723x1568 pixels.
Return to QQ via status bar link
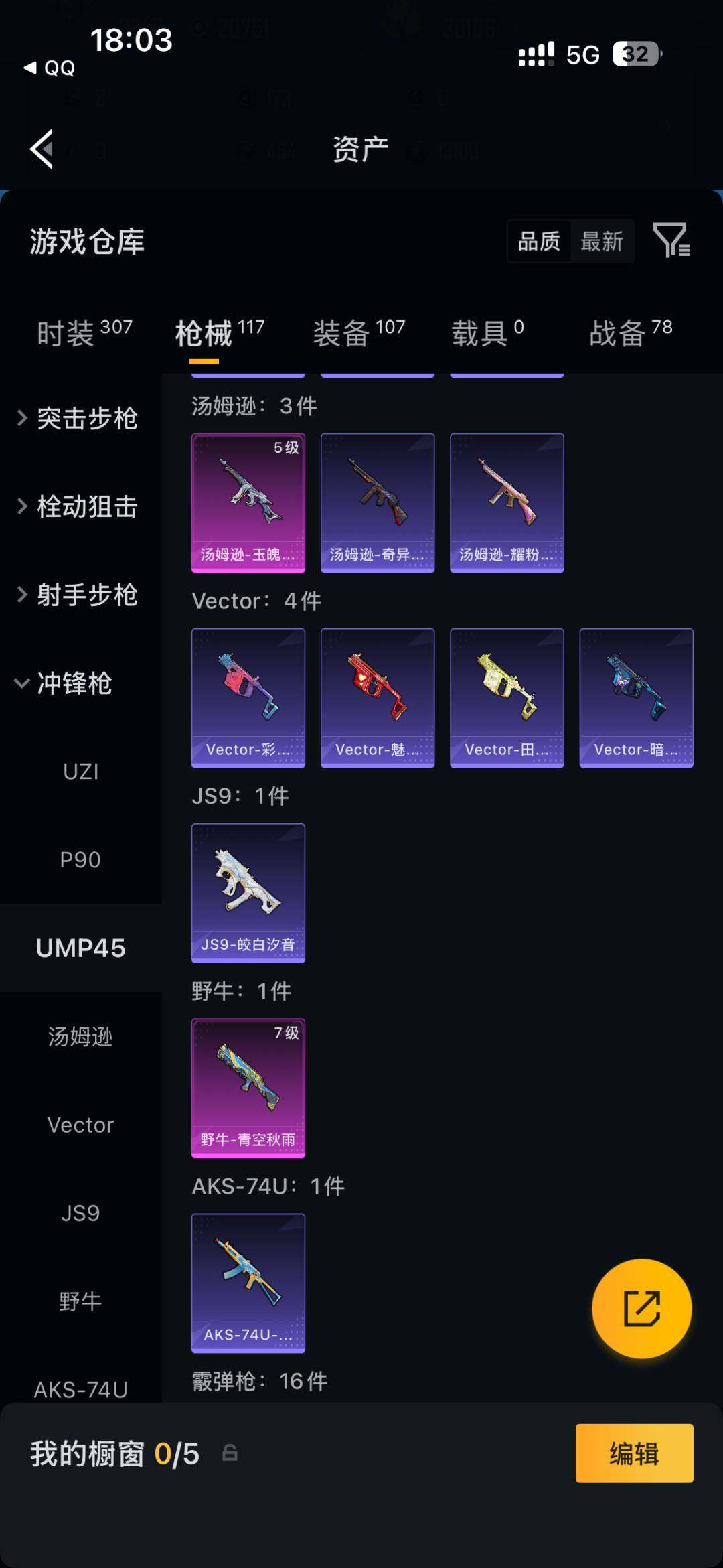click(x=50, y=68)
